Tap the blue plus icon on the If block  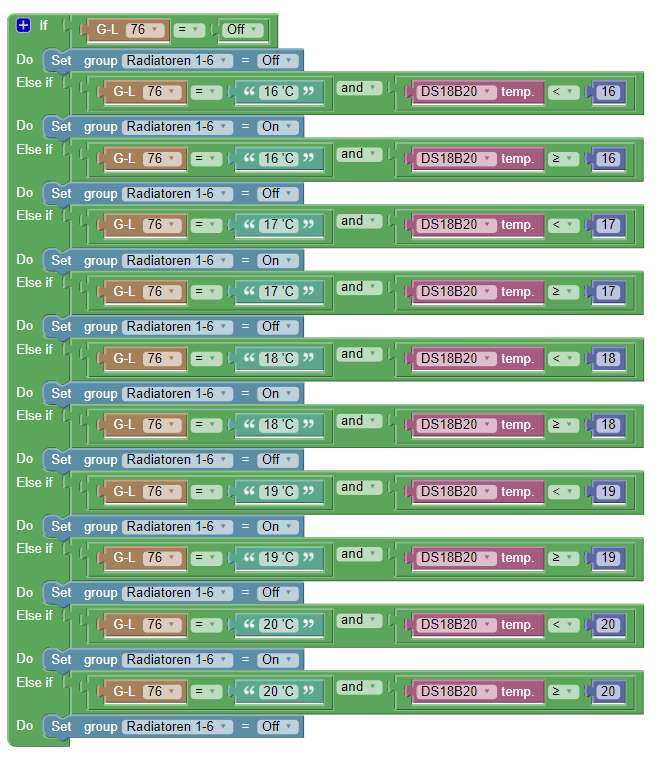pyautogui.click(x=24, y=25)
